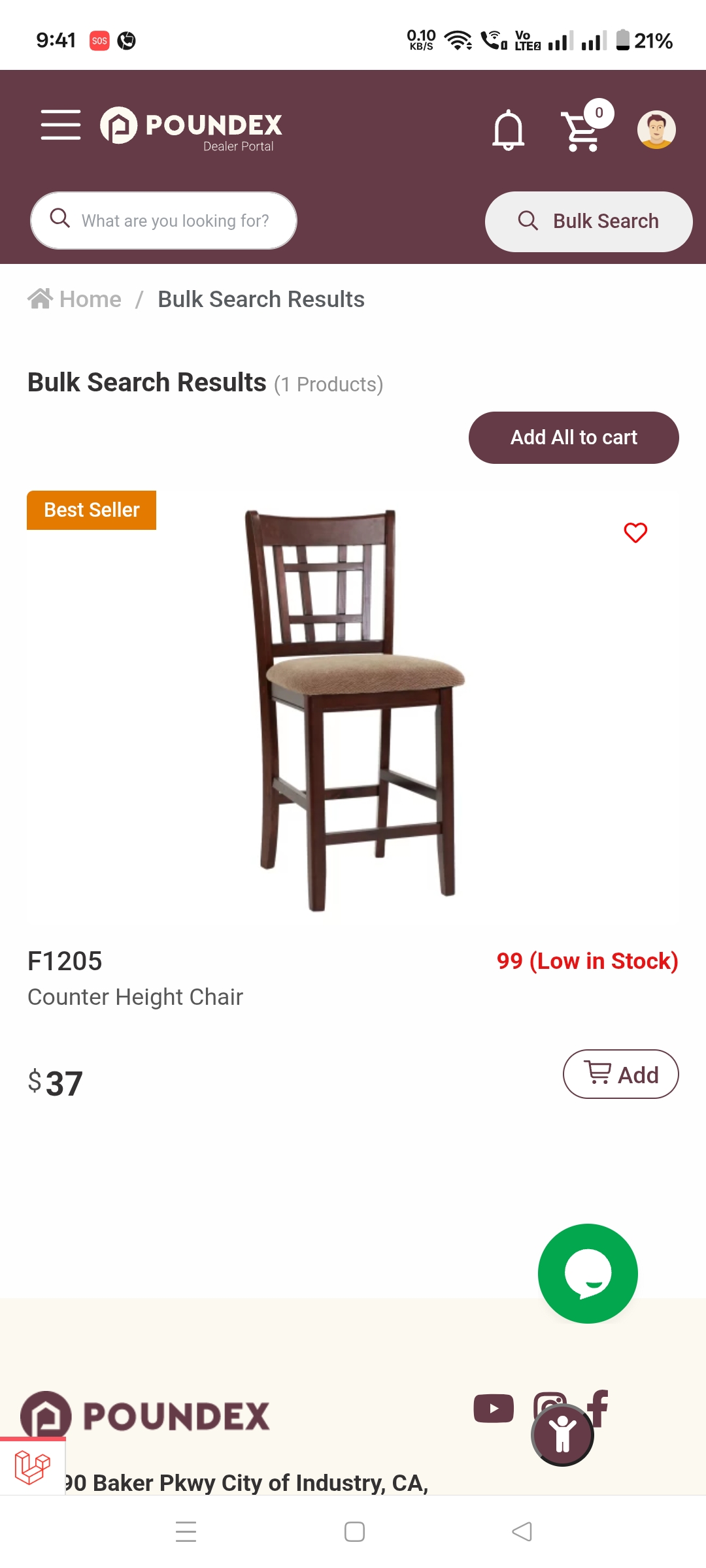The width and height of the screenshot is (706, 1568).
Task: Open Bulk Search
Action: [x=588, y=221]
